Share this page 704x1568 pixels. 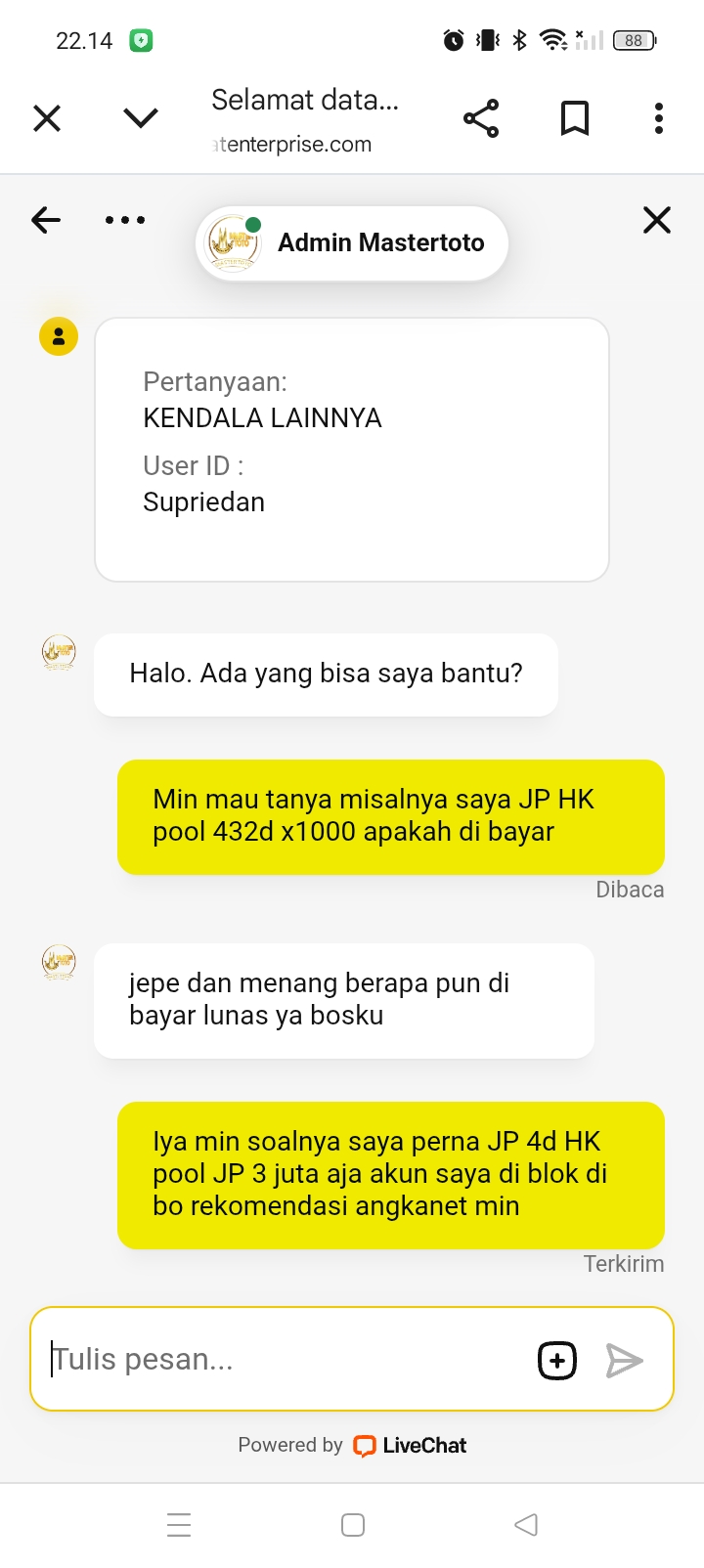point(481,118)
